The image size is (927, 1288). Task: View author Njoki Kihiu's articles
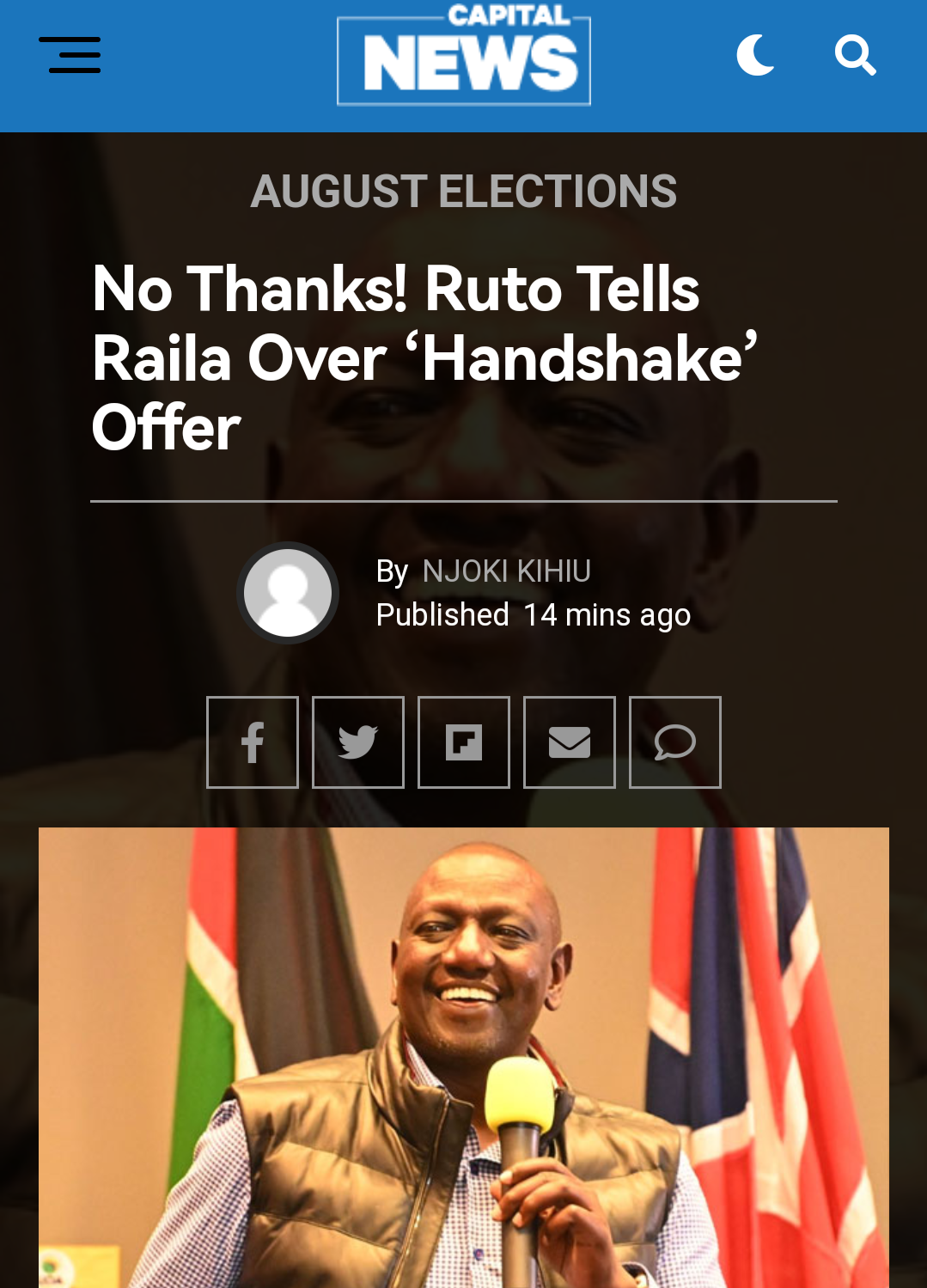click(506, 571)
